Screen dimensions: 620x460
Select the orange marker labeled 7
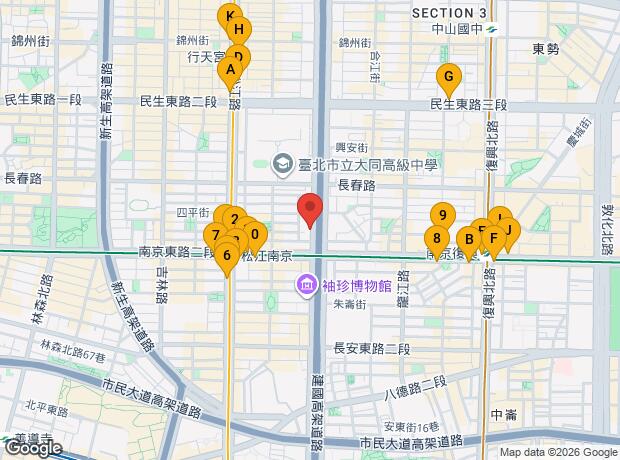[214, 235]
